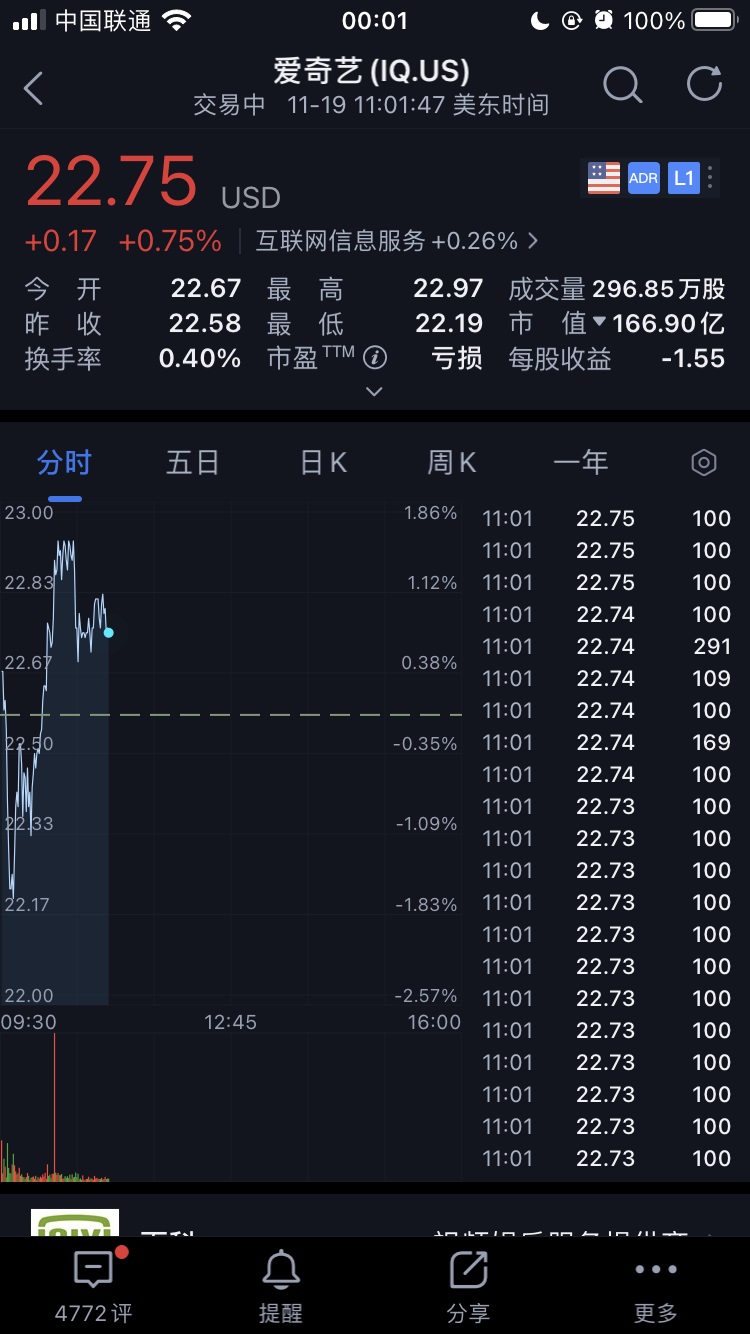Viewport: 750px width, 1334px height.
Task: Open the 4772 评 comments
Action: coord(93,1286)
